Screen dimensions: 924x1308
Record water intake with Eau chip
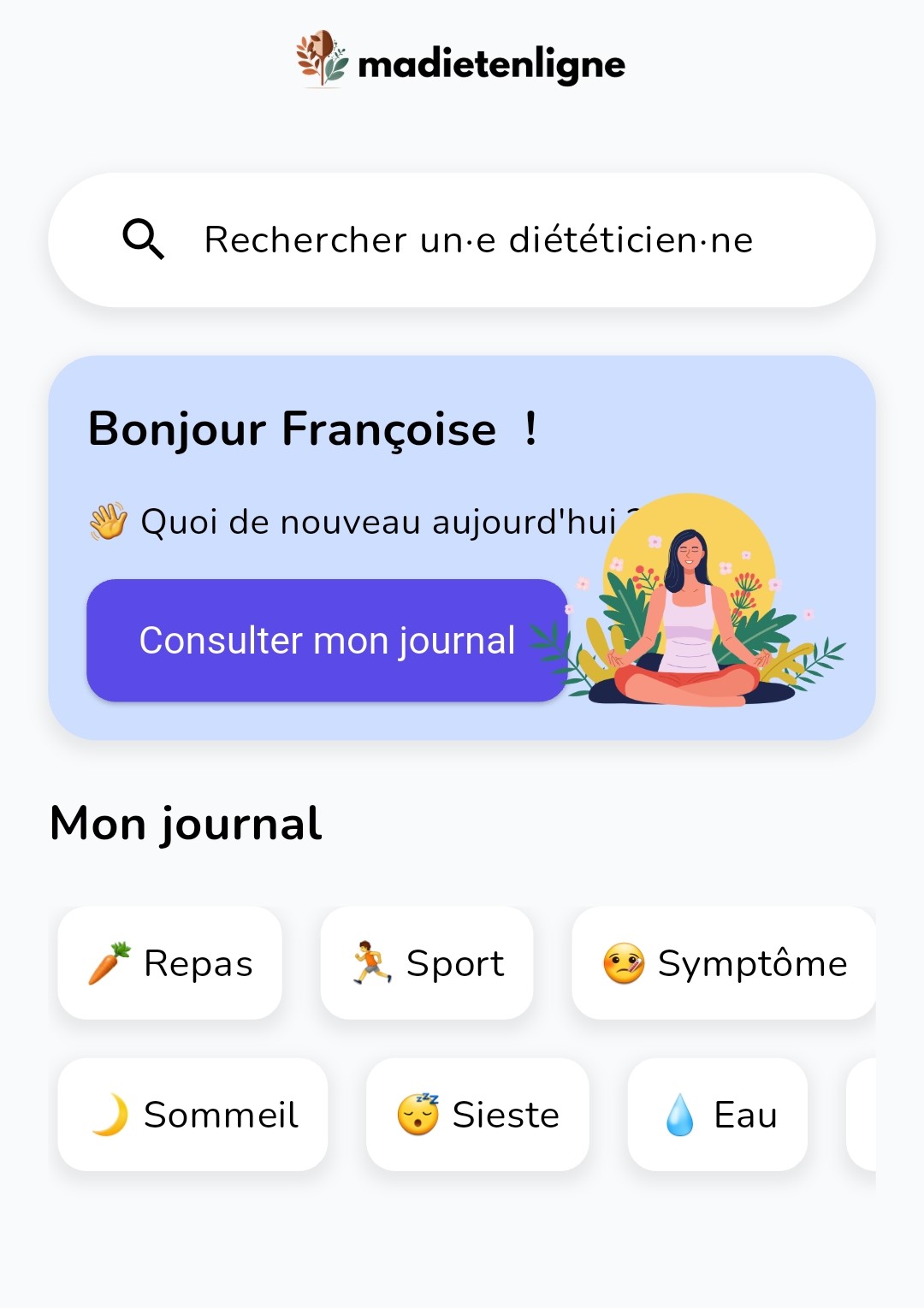pyautogui.click(x=718, y=1115)
